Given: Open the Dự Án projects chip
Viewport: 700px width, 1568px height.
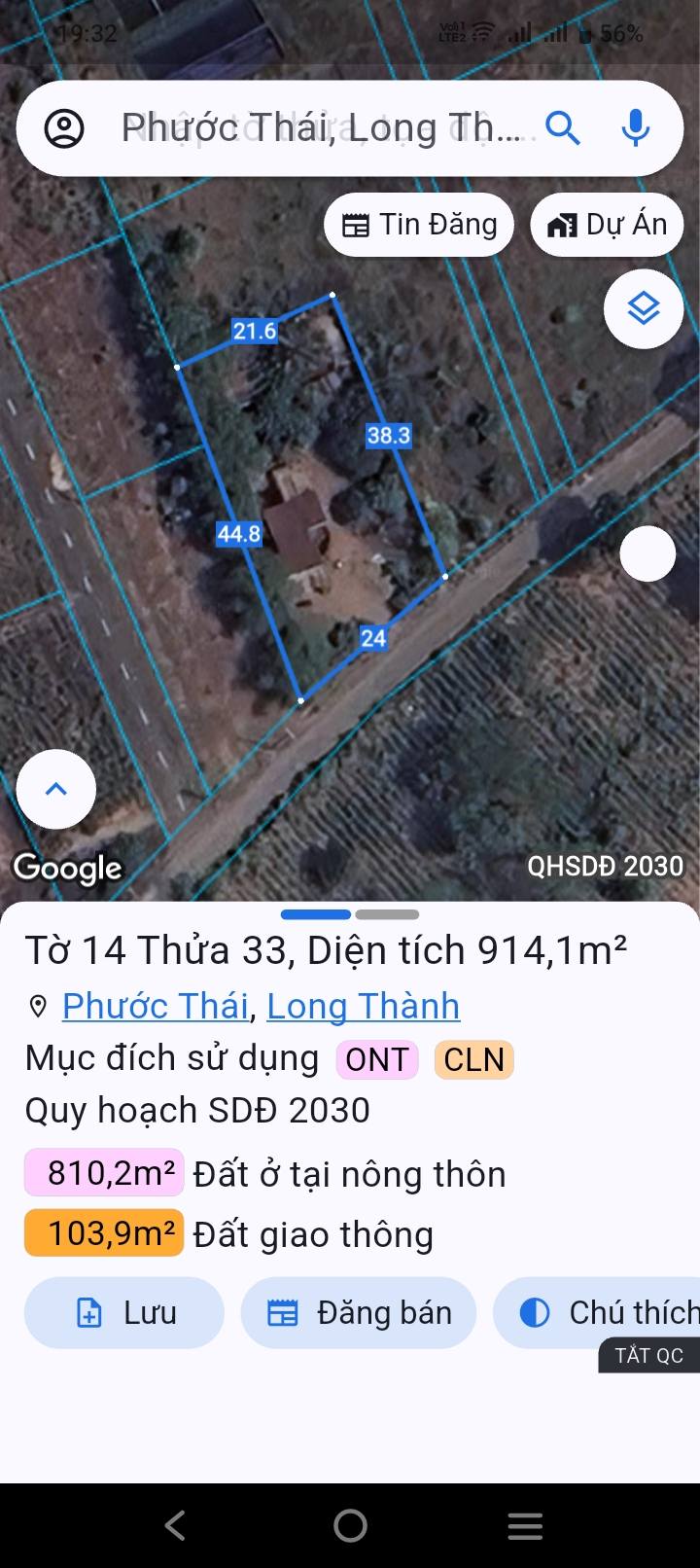Looking at the screenshot, I should click(x=607, y=225).
